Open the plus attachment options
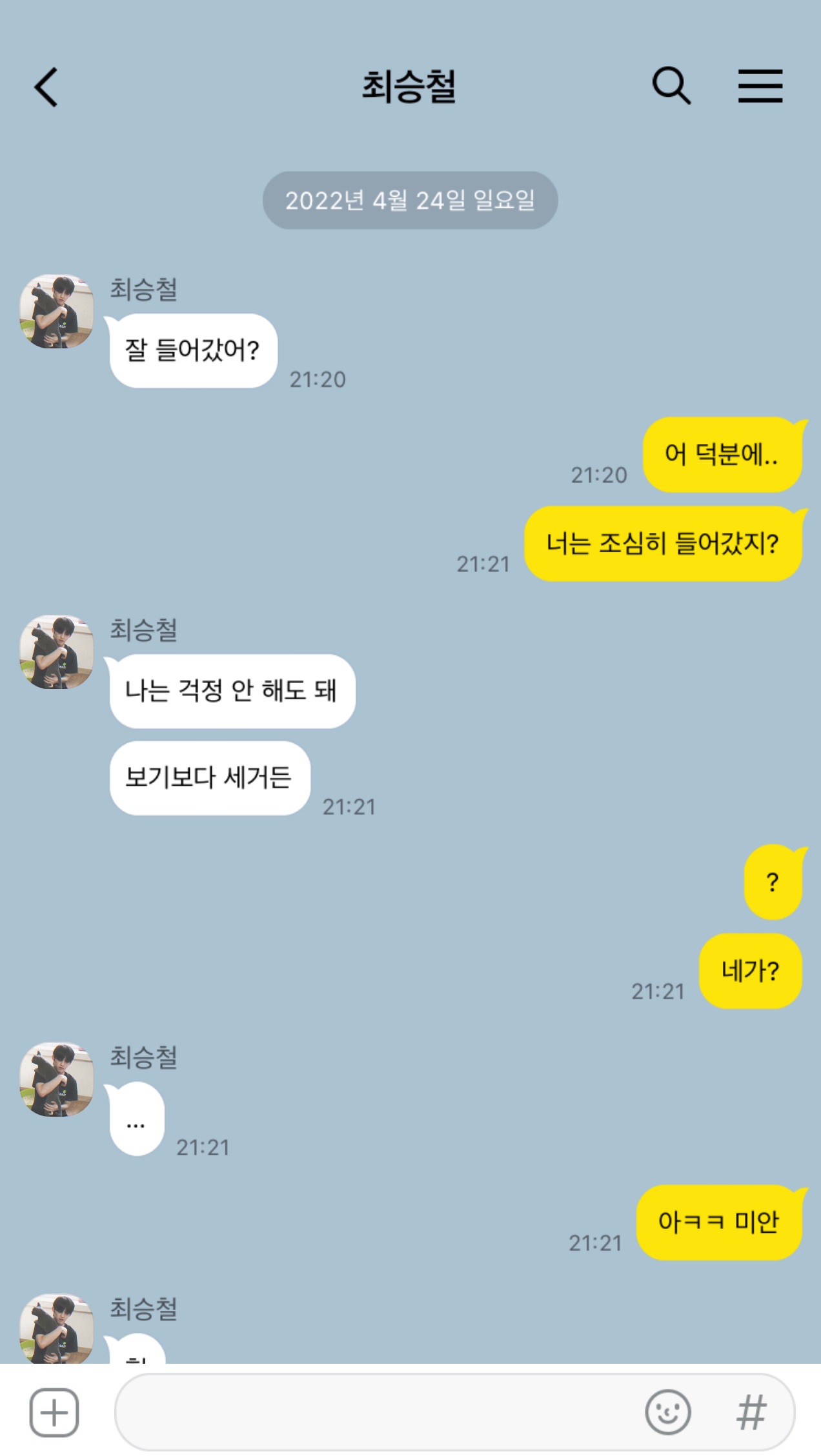Image resolution: width=821 pixels, height=1456 pixels. click(54, 1412)
